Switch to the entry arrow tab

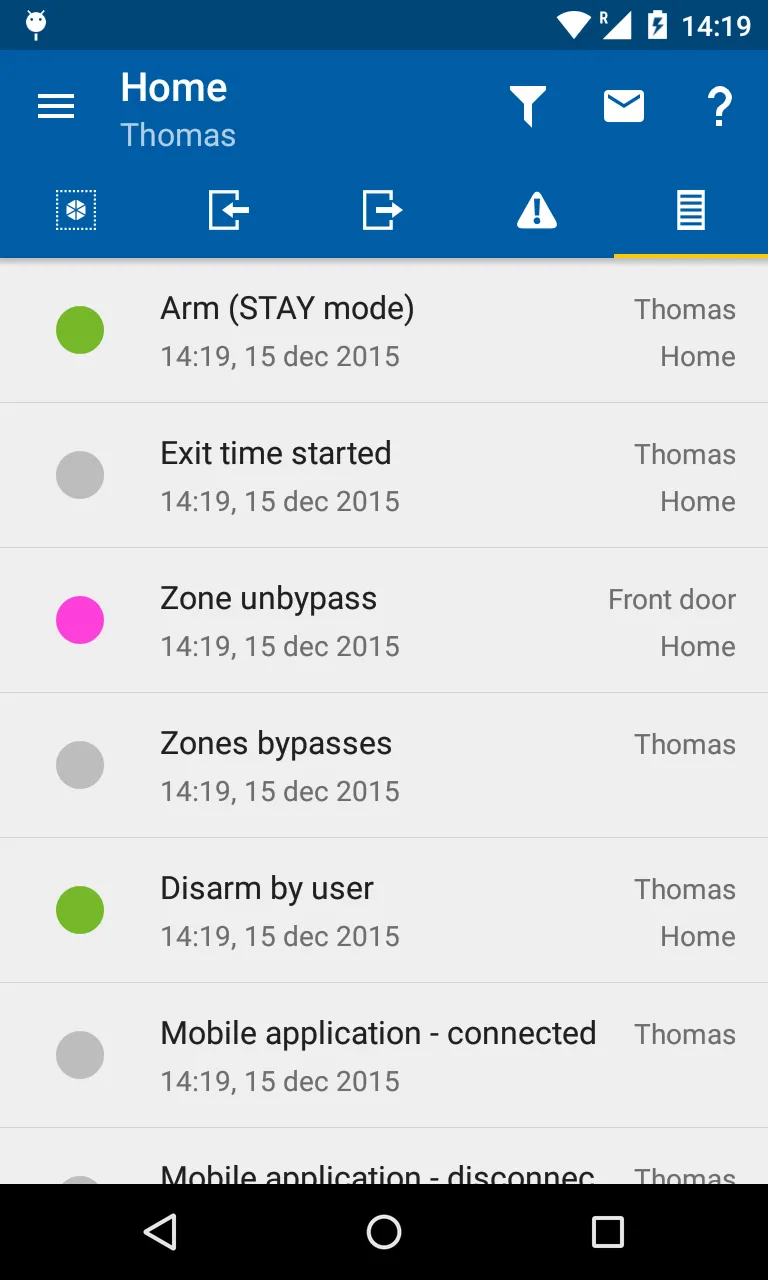pyautogui.click(x=229, y=210)
